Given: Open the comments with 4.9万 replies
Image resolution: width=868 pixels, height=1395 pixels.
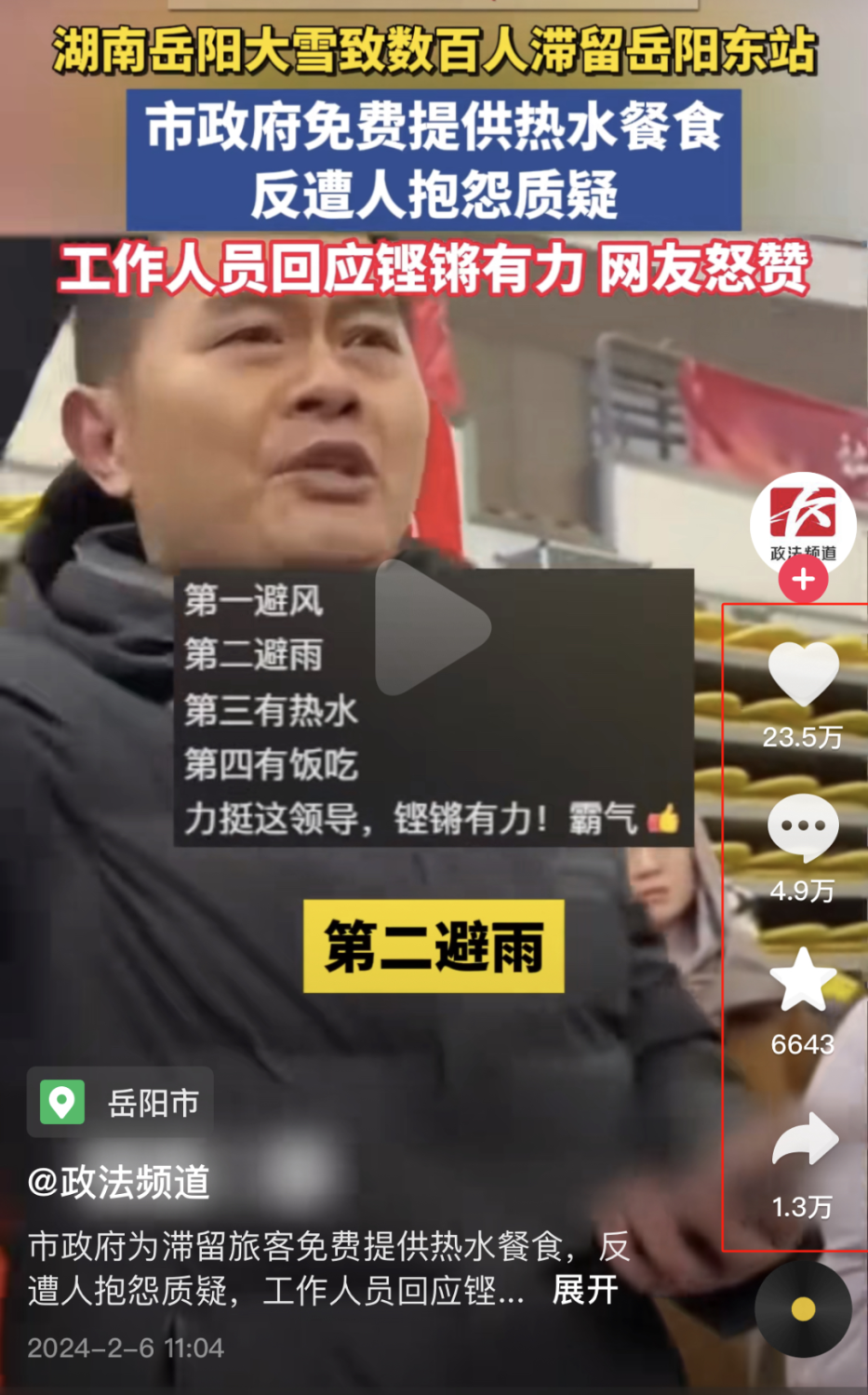Looking at the screenshot, I should (803, 826).
